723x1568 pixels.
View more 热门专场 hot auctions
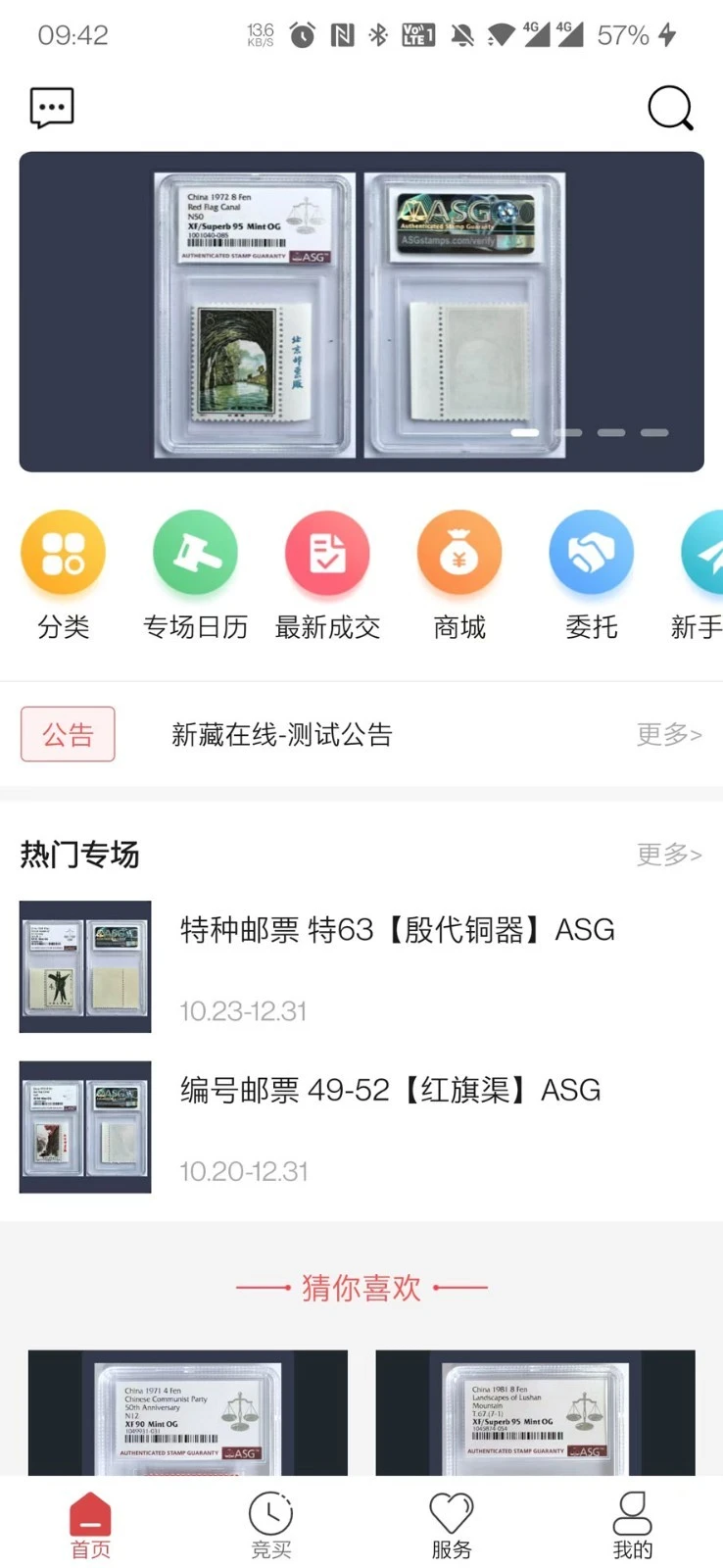[x=669, y=854]
